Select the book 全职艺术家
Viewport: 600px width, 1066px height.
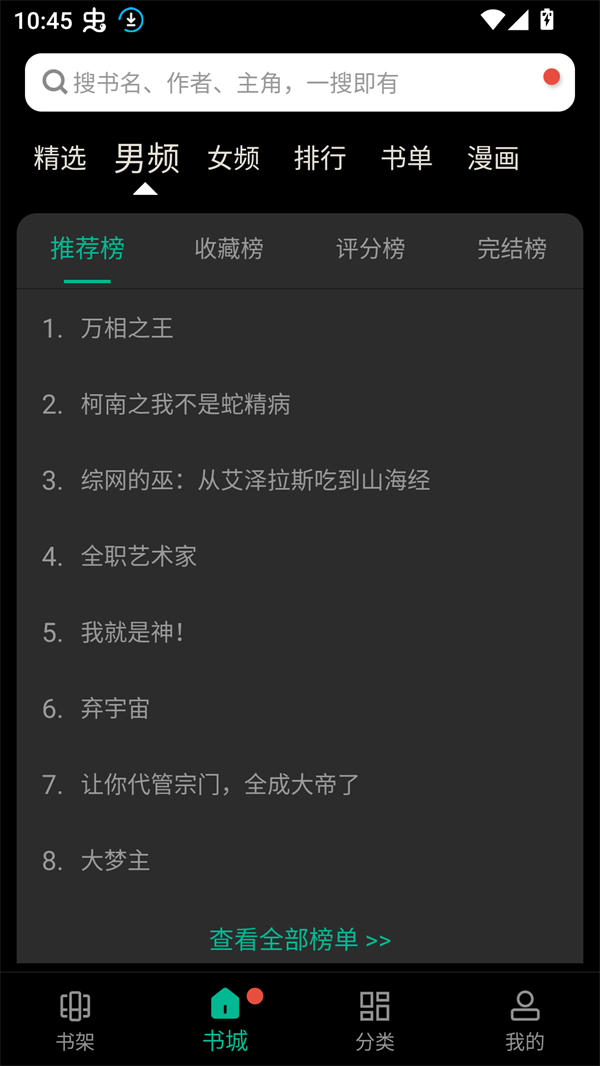pyautogui.click(x=138, y=556)
